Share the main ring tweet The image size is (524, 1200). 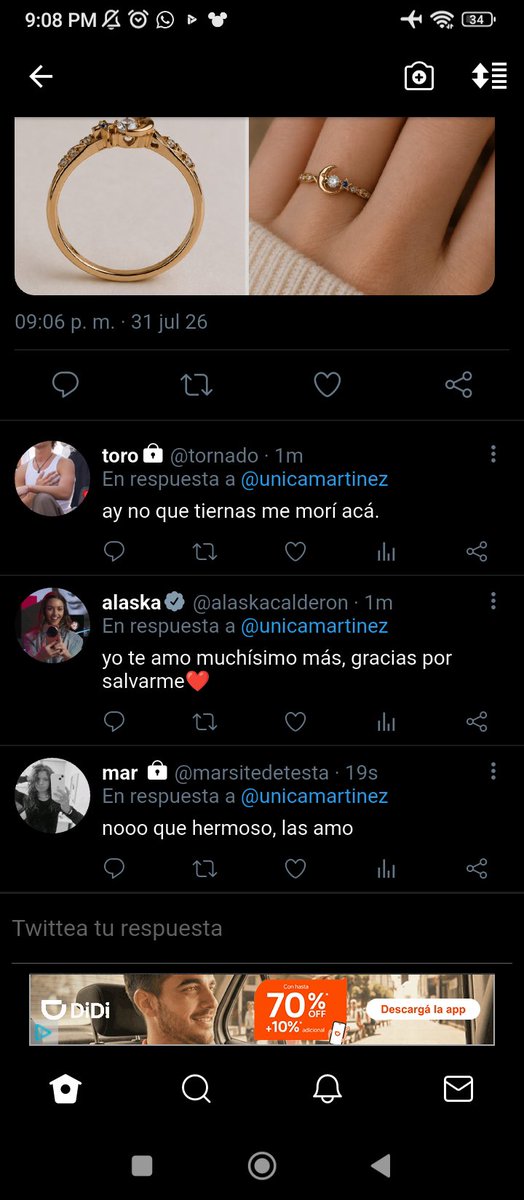(458, 385)
